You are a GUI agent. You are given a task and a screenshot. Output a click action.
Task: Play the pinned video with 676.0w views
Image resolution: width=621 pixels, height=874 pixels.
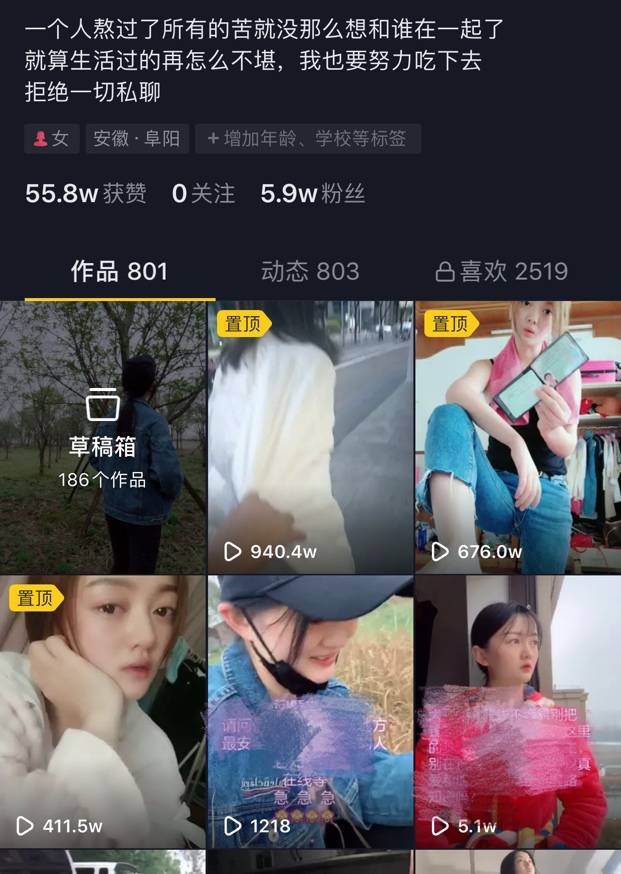(517, 437)
